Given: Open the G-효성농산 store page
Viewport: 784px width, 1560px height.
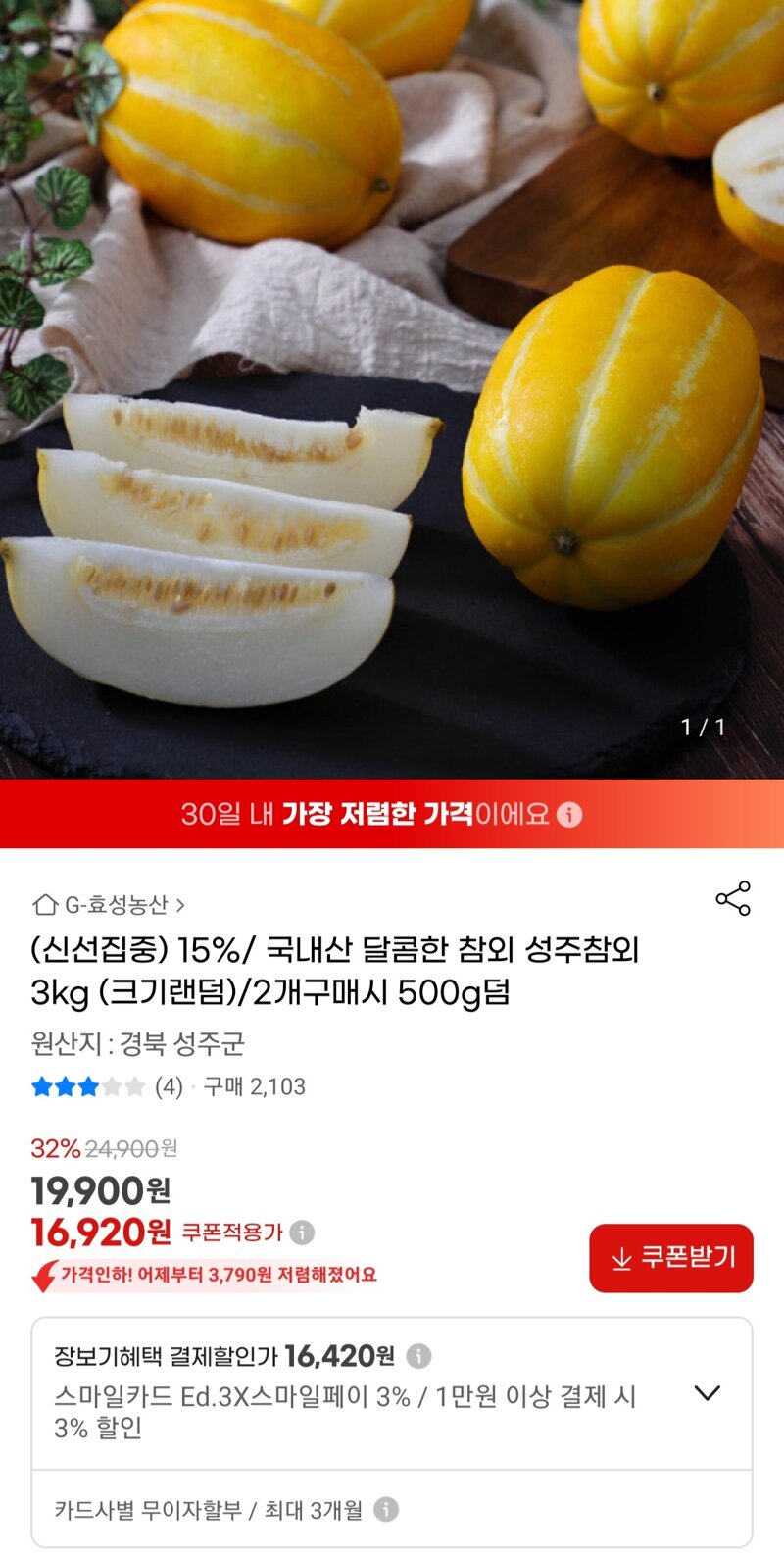Looking at the screenshot, I should pyautogui.click(x=109, y=904).
